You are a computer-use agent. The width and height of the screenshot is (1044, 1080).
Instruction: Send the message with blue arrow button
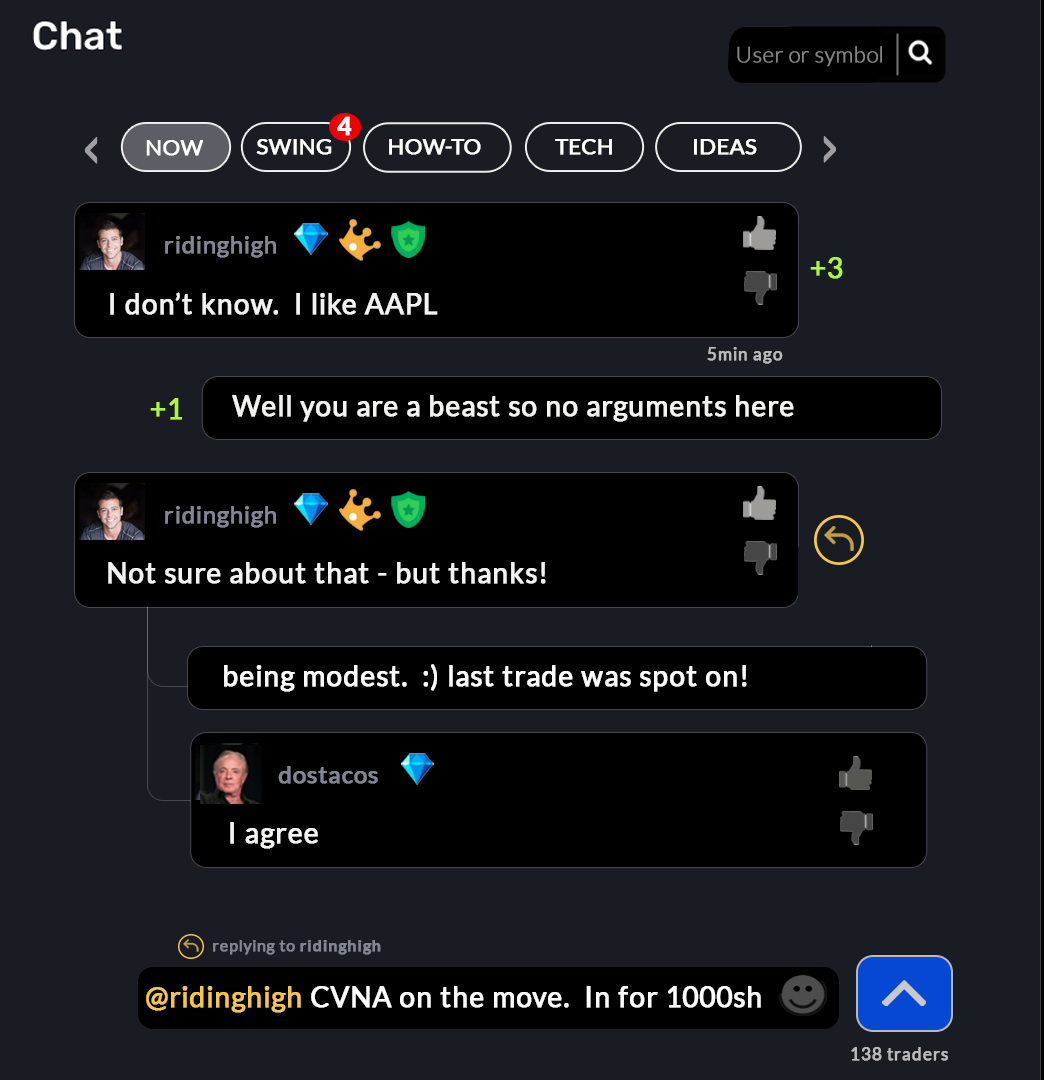(904, 993)
